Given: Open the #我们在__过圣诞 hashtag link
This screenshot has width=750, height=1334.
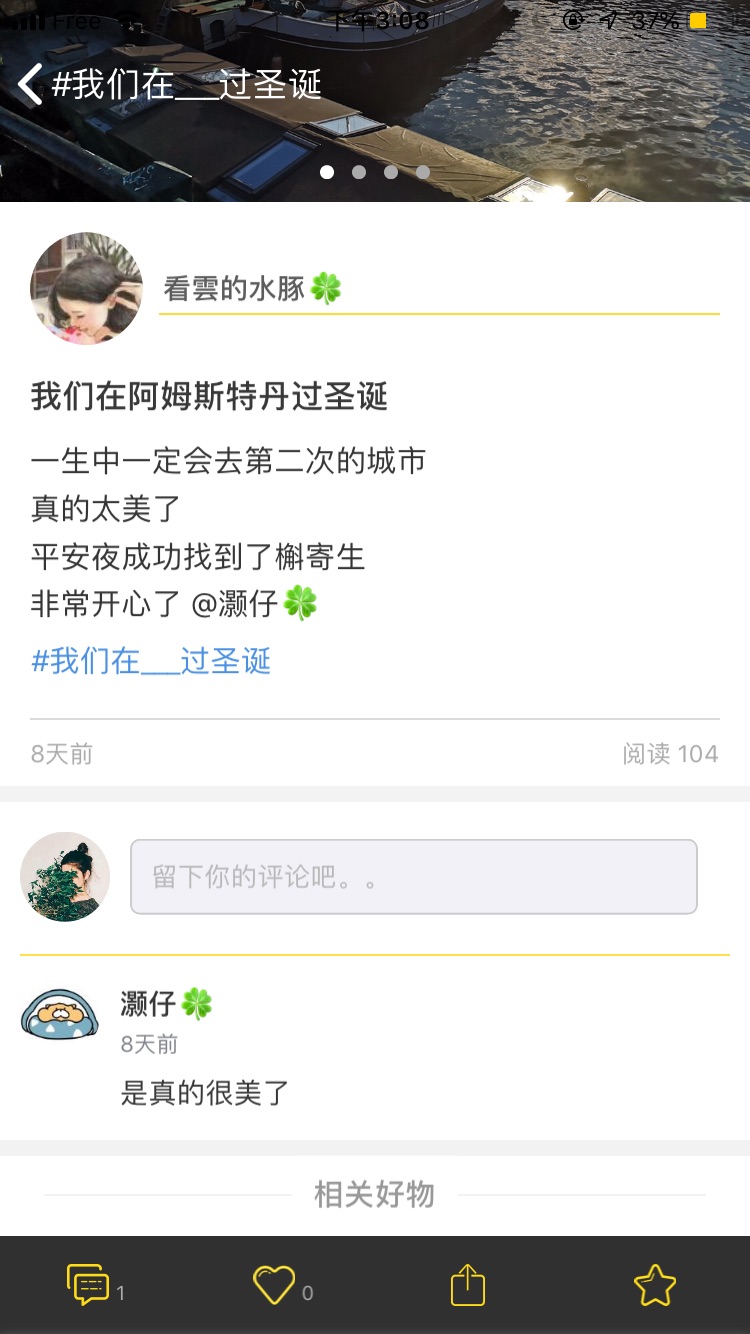Looking at the screenshot, I should (151, 661).
